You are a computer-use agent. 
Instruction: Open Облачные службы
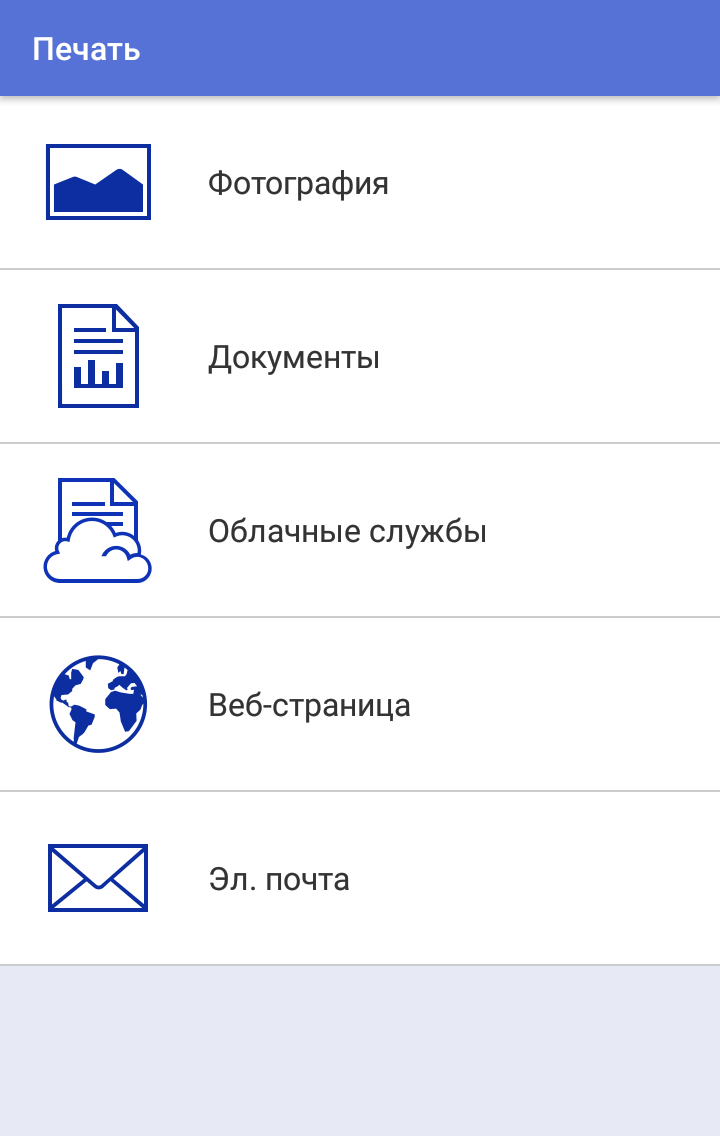tap(347, 531)
